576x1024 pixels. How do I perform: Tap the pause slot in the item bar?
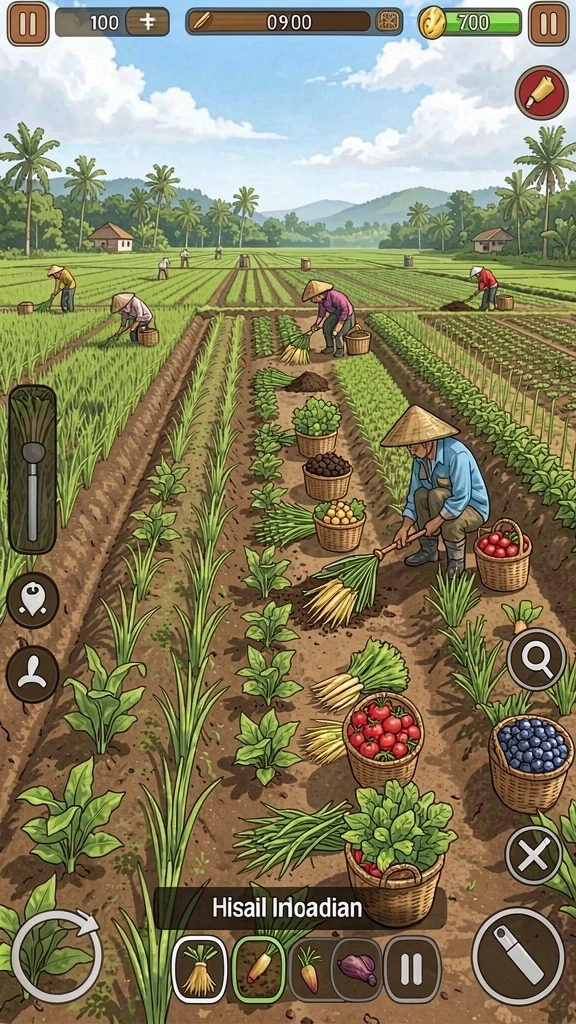click(411, 969)
